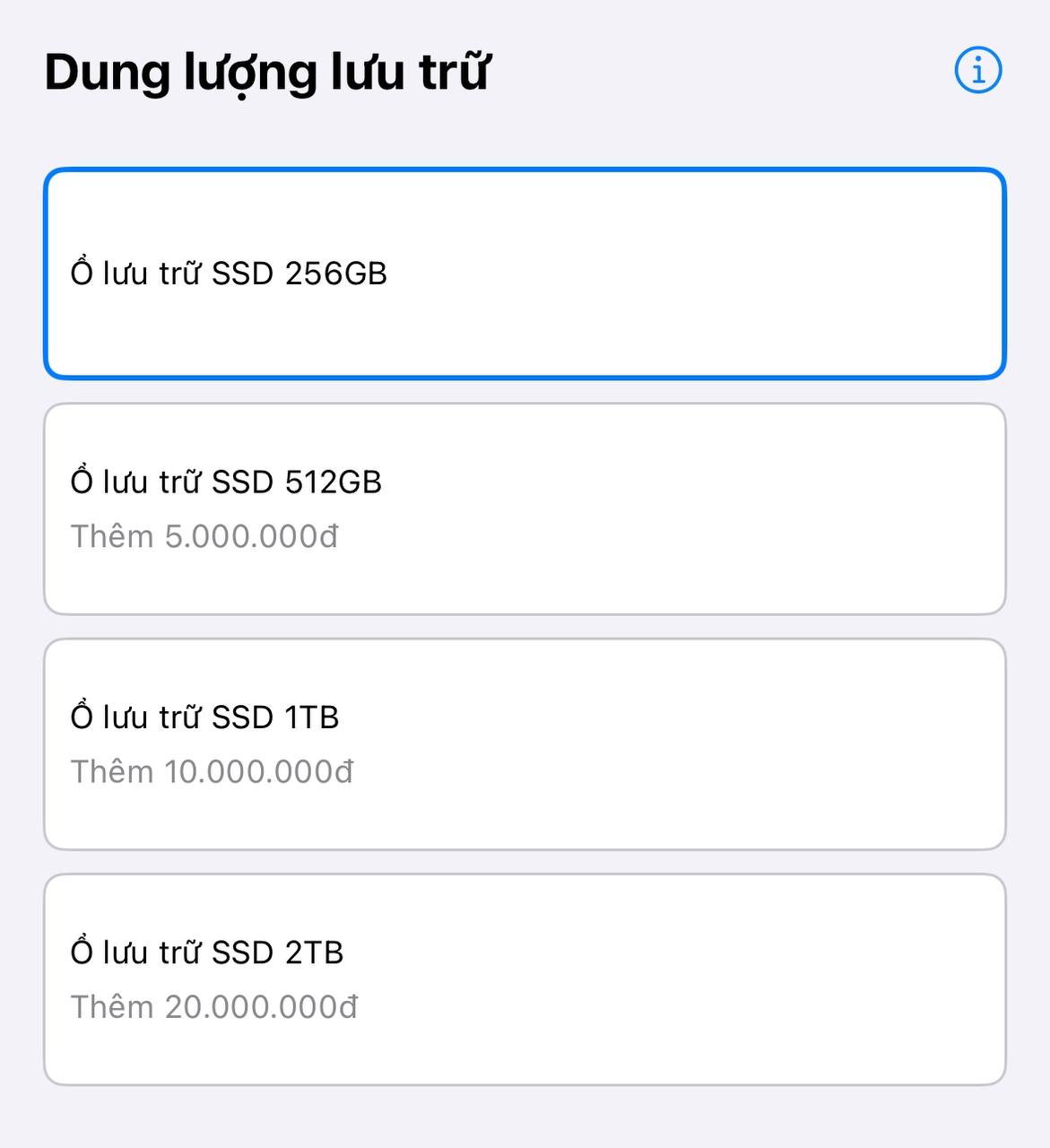Reselect the 256GB SSD option card
The image size is (1050, 1148).
coord(525,272)
